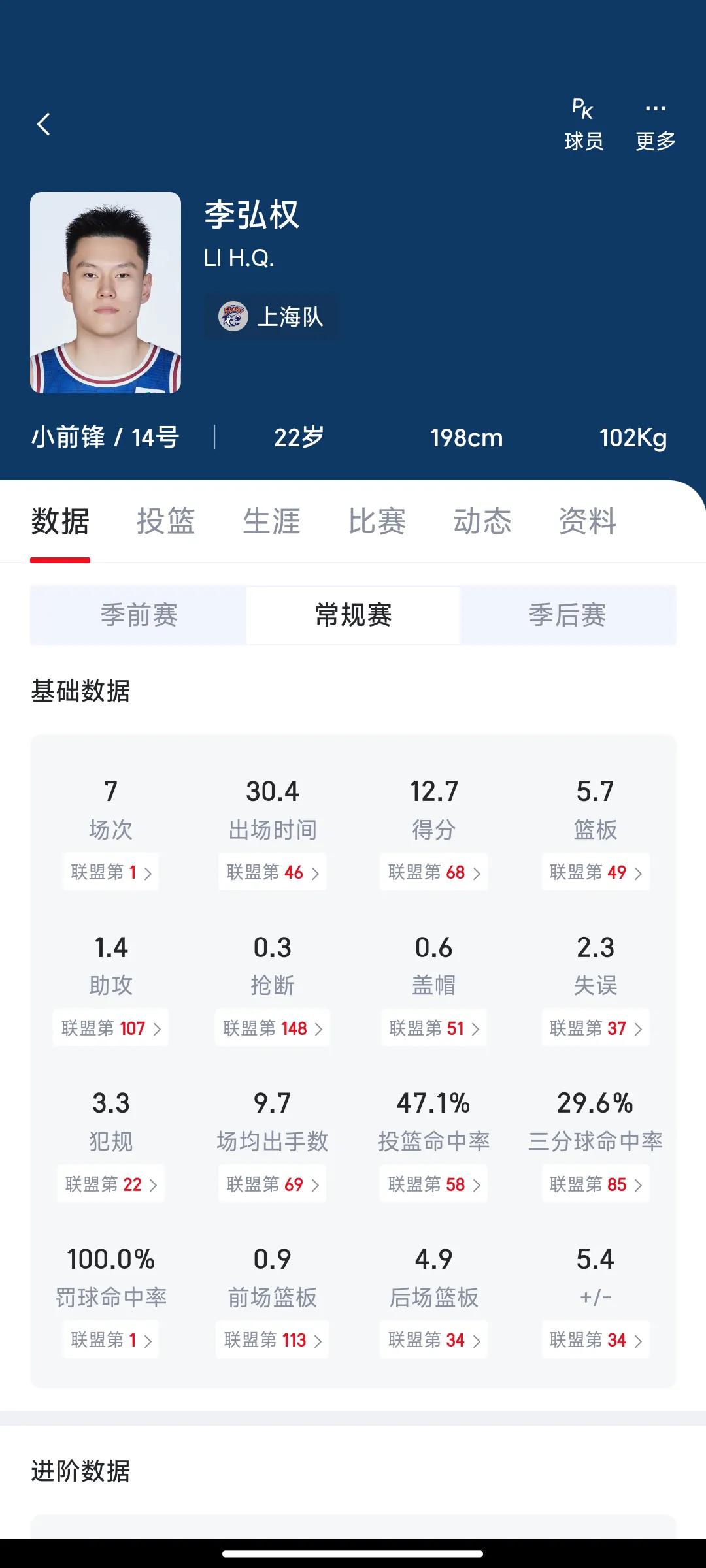The image size is (706, 1568).
Task: Open the 生涯 career tab
Action: (x=273, y=521)
